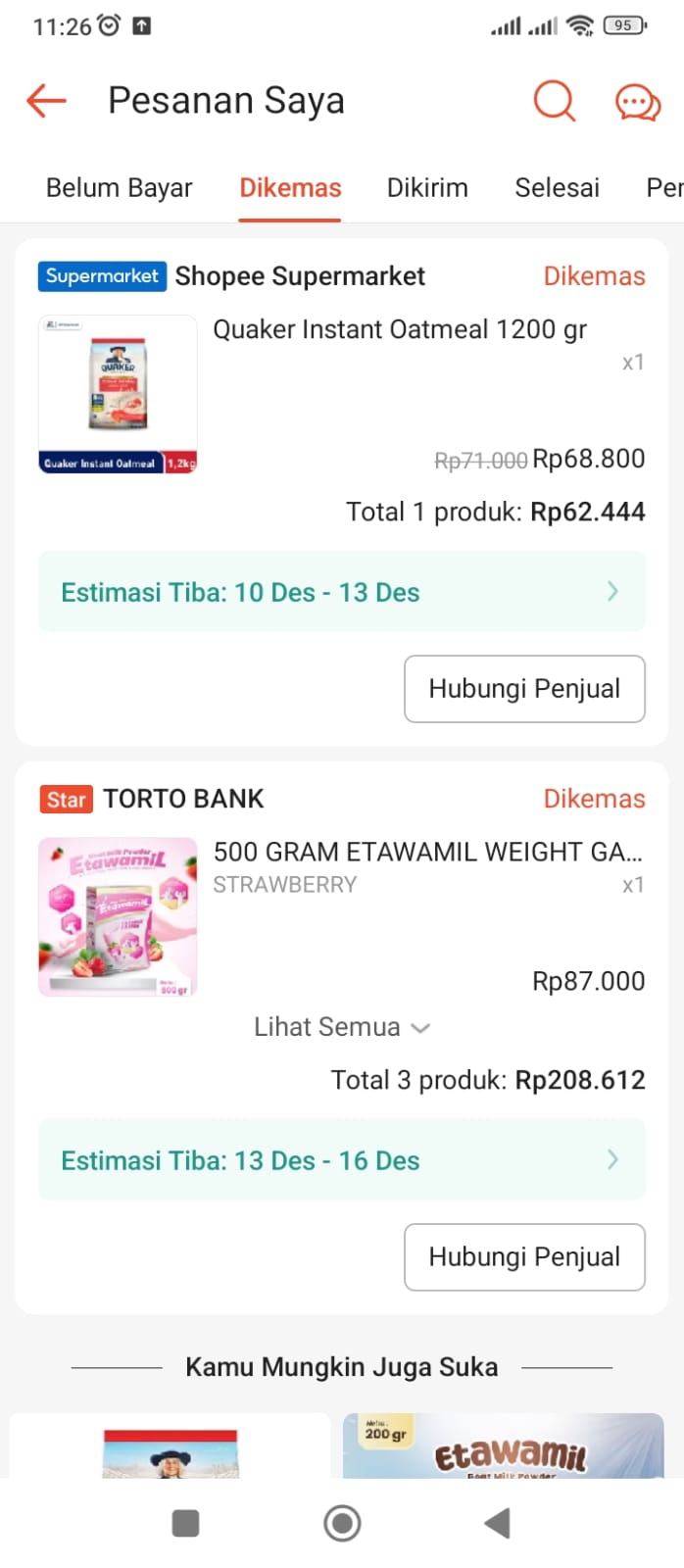The image size is (684, 1568).
Task: Open the Selesai tab
Action: (x=557, y=187)
